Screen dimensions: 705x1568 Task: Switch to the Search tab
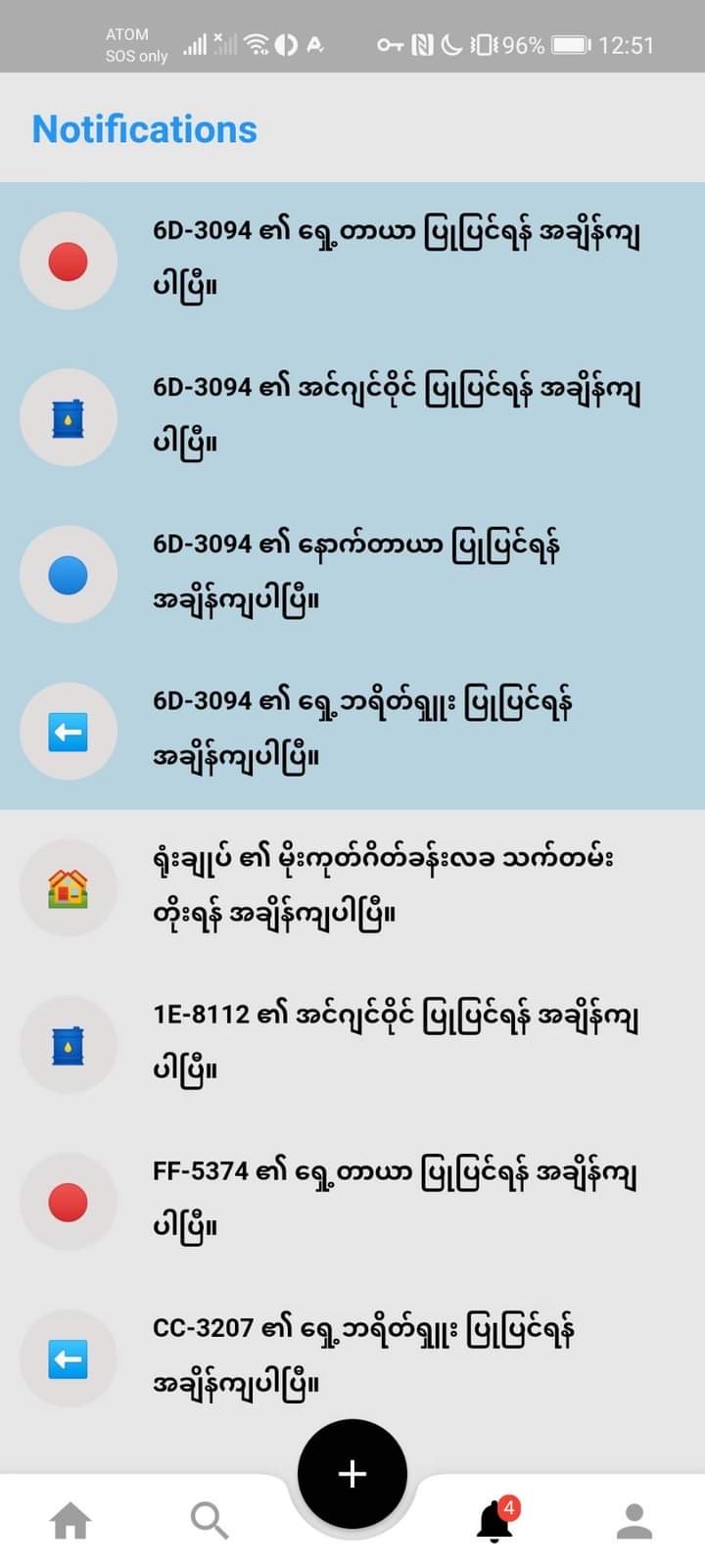click(x=210, y=1522)
